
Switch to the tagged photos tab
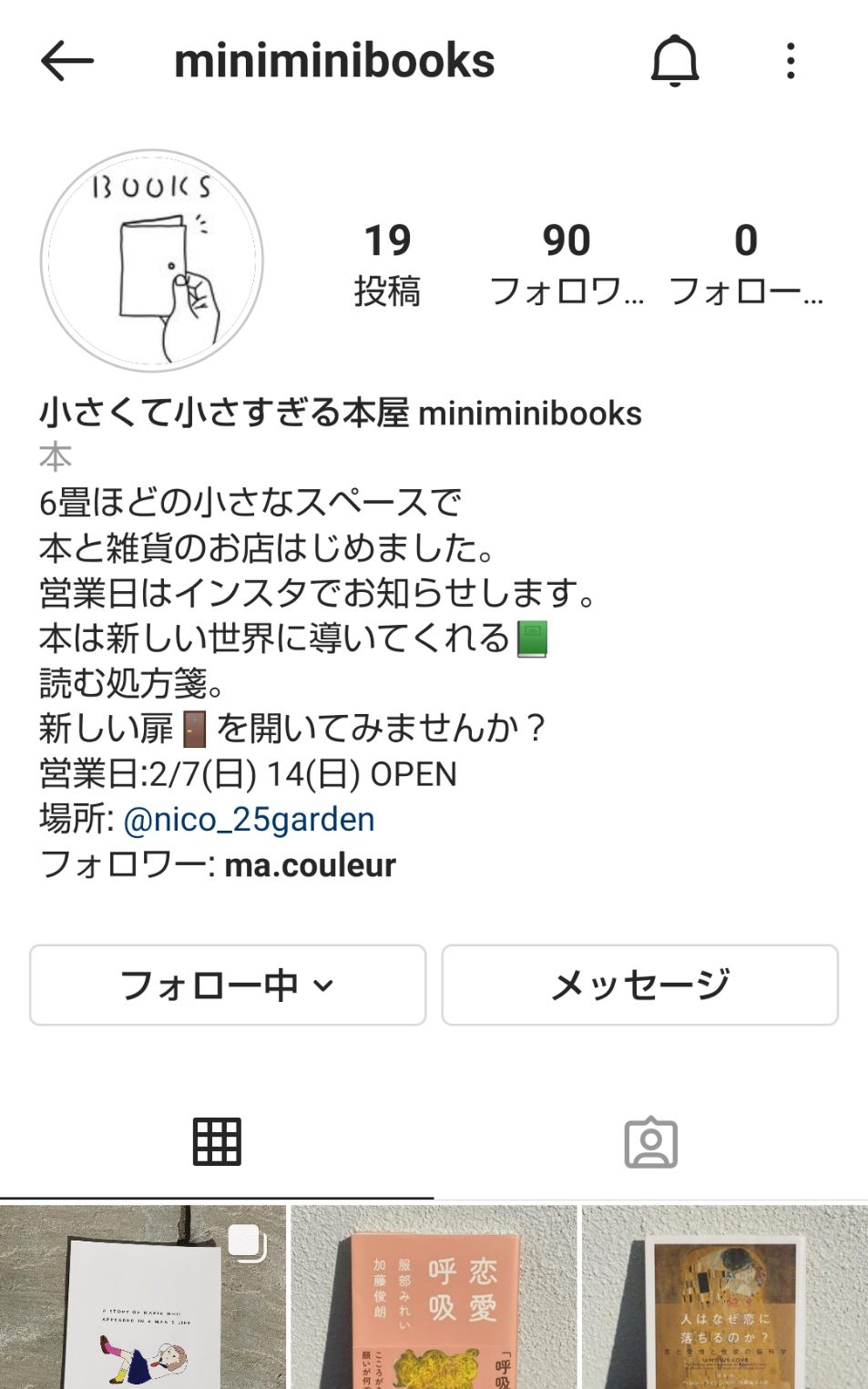[x=650, y=1142]
